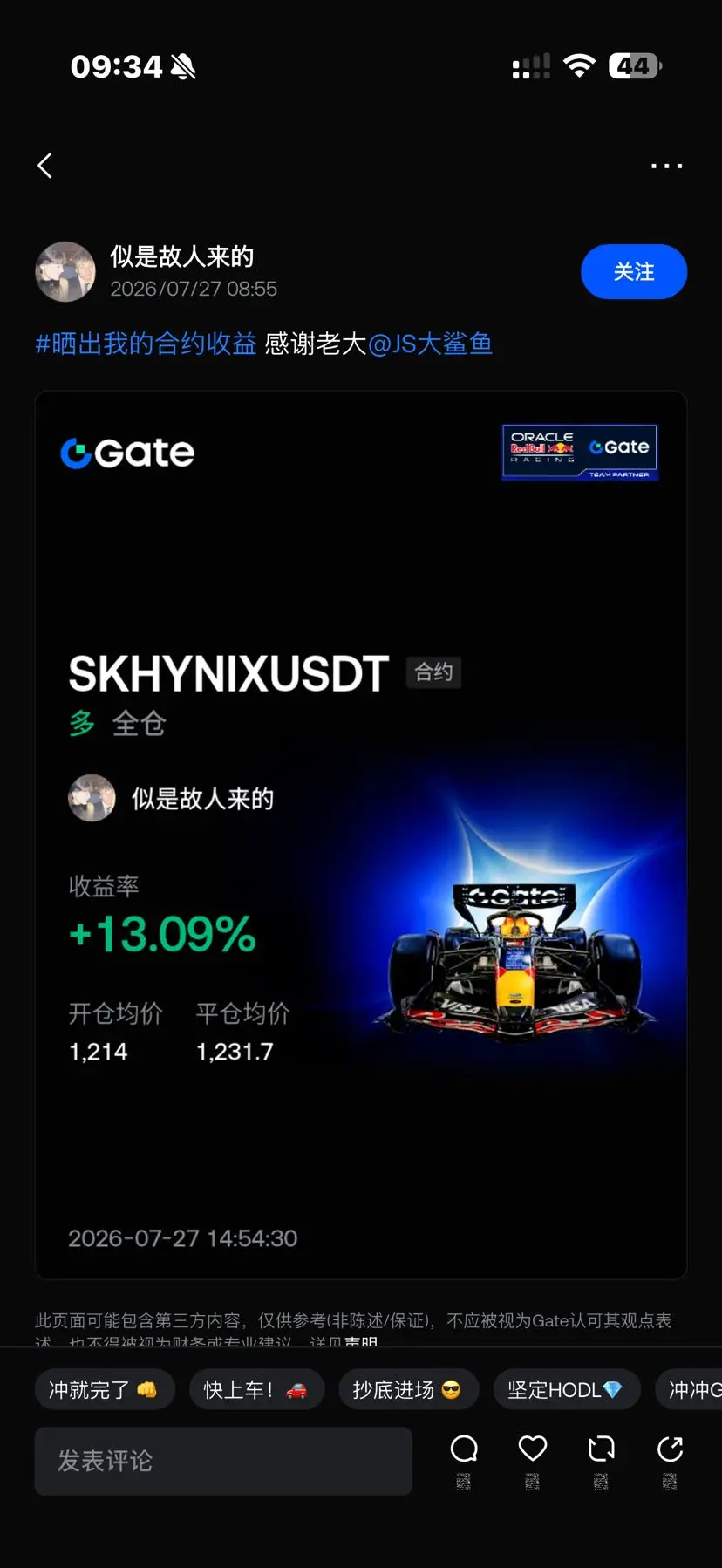Go back with the top-left arrow

(45, 166)
